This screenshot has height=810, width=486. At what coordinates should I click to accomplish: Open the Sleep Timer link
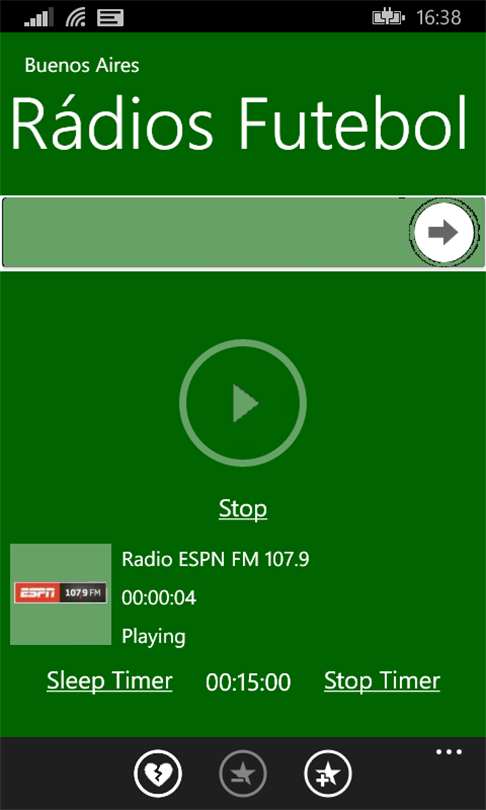click(x=109, y=681)
